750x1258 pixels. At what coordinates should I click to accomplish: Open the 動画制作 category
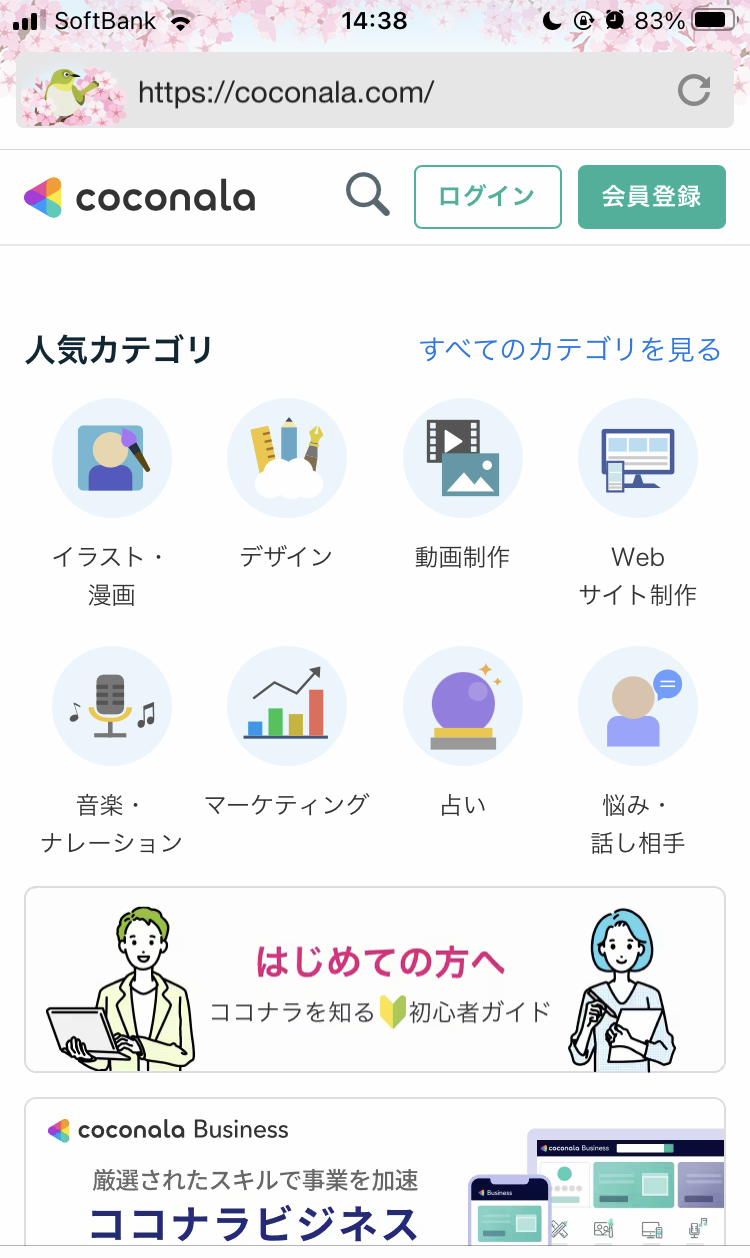point(463,486)
